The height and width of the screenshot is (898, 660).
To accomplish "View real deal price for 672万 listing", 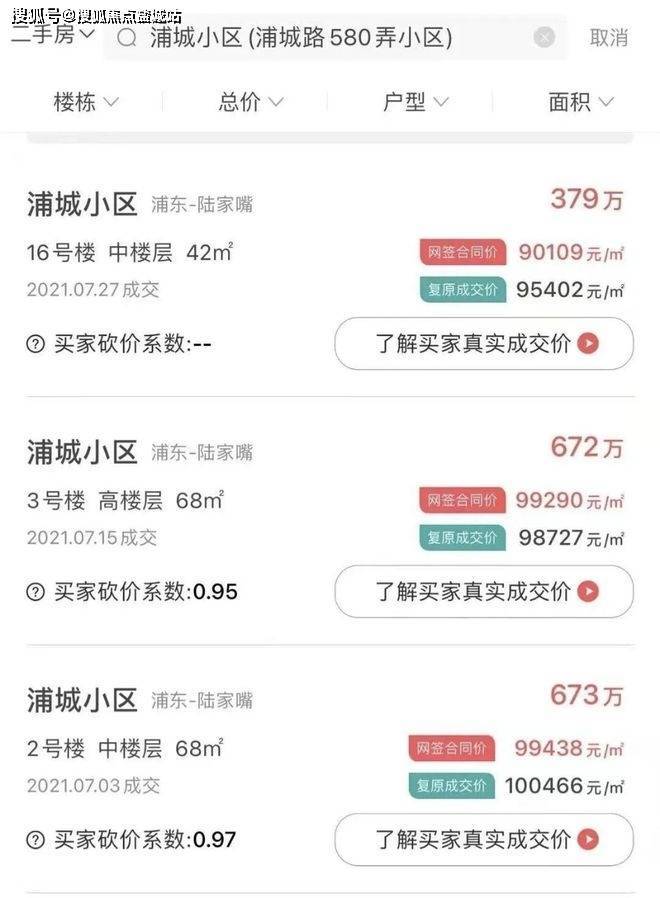I will 484,591.
